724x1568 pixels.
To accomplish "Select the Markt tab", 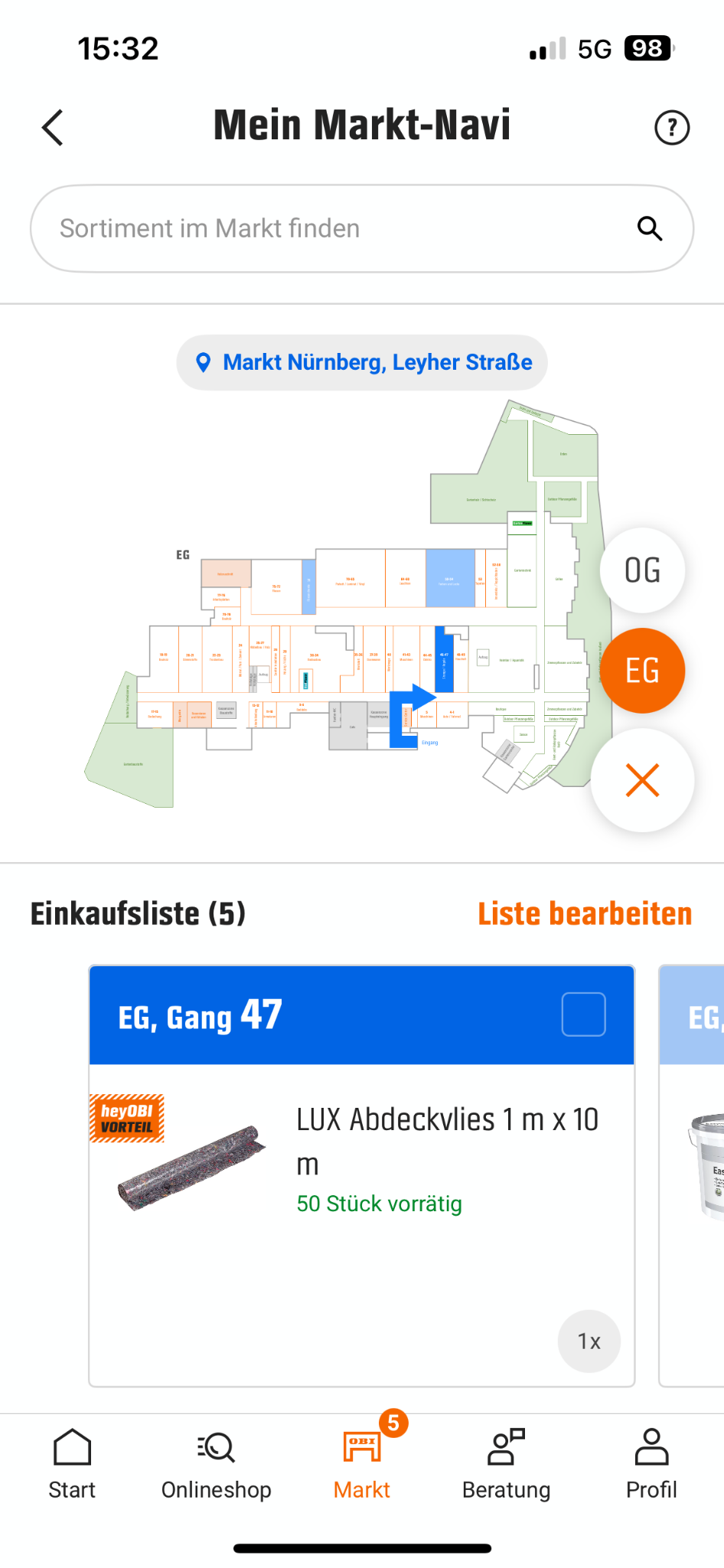I will point(362,1463).
